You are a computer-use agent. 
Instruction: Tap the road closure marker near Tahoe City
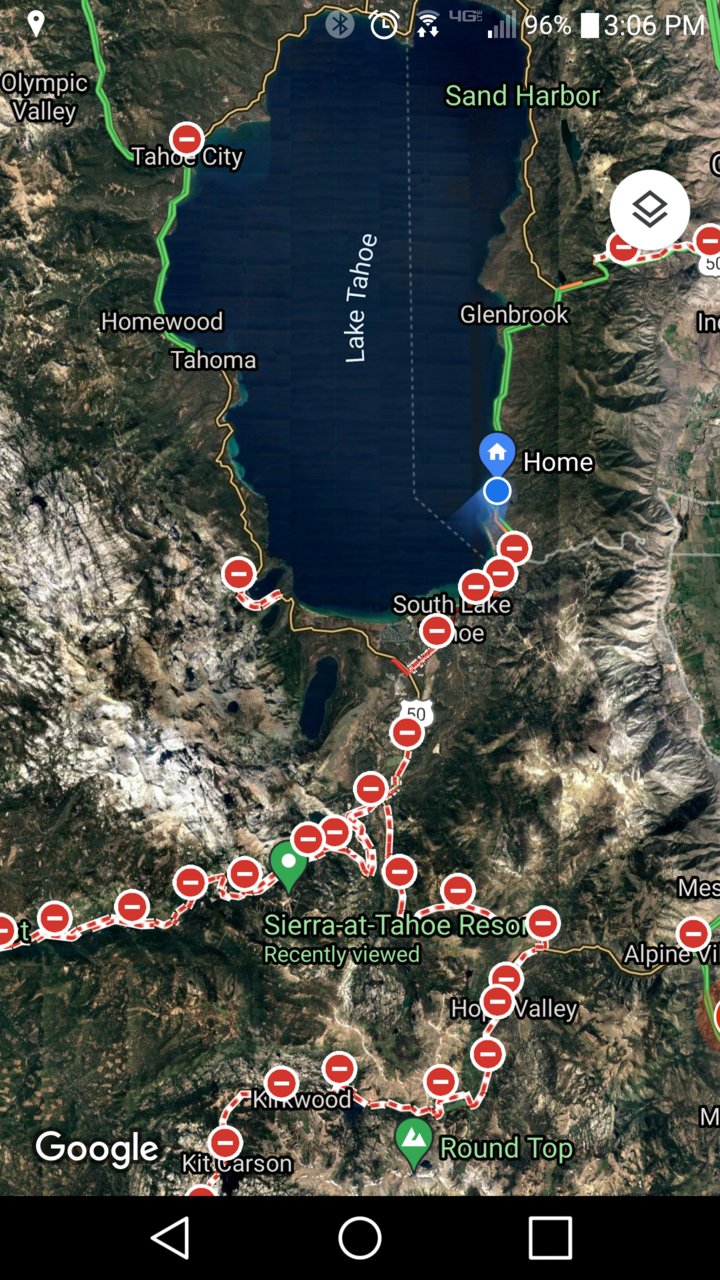[x=187, y=139]
